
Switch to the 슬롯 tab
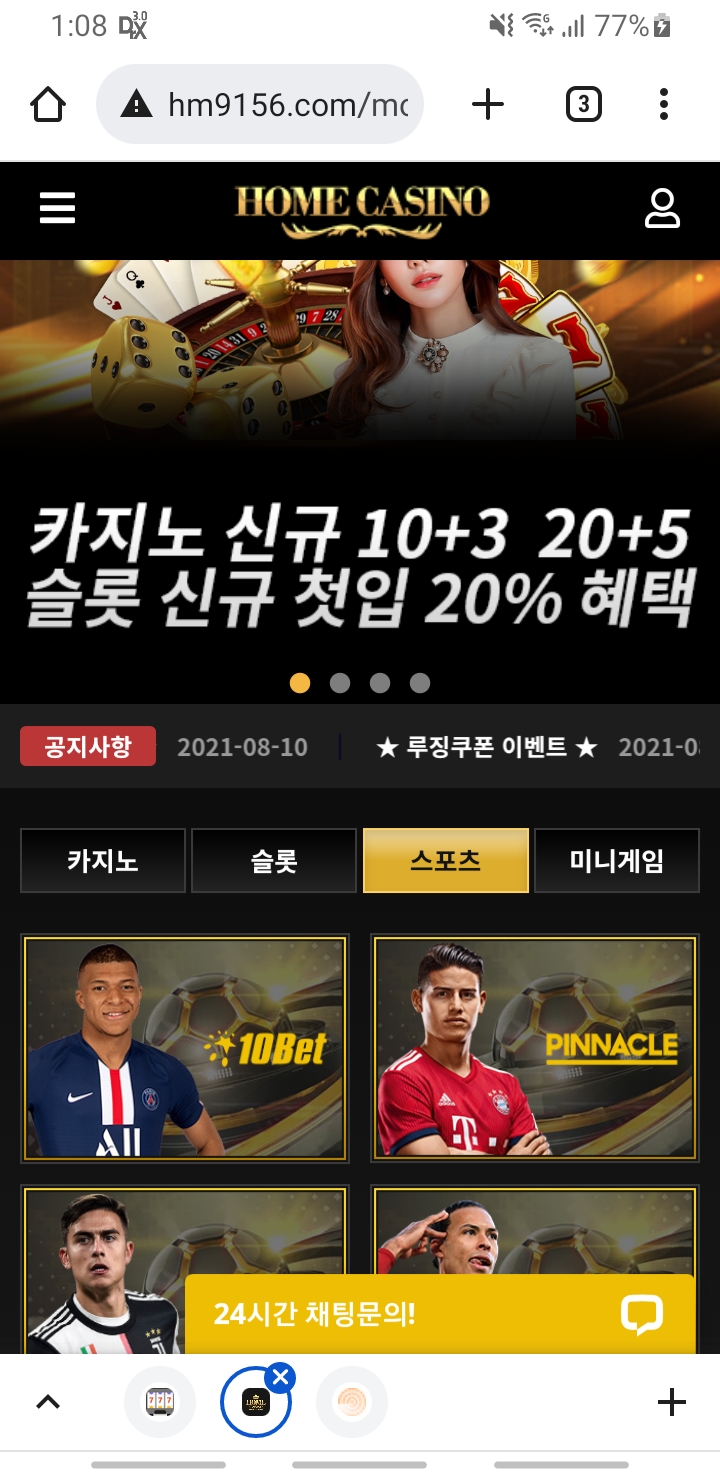[x=274, y=861]
